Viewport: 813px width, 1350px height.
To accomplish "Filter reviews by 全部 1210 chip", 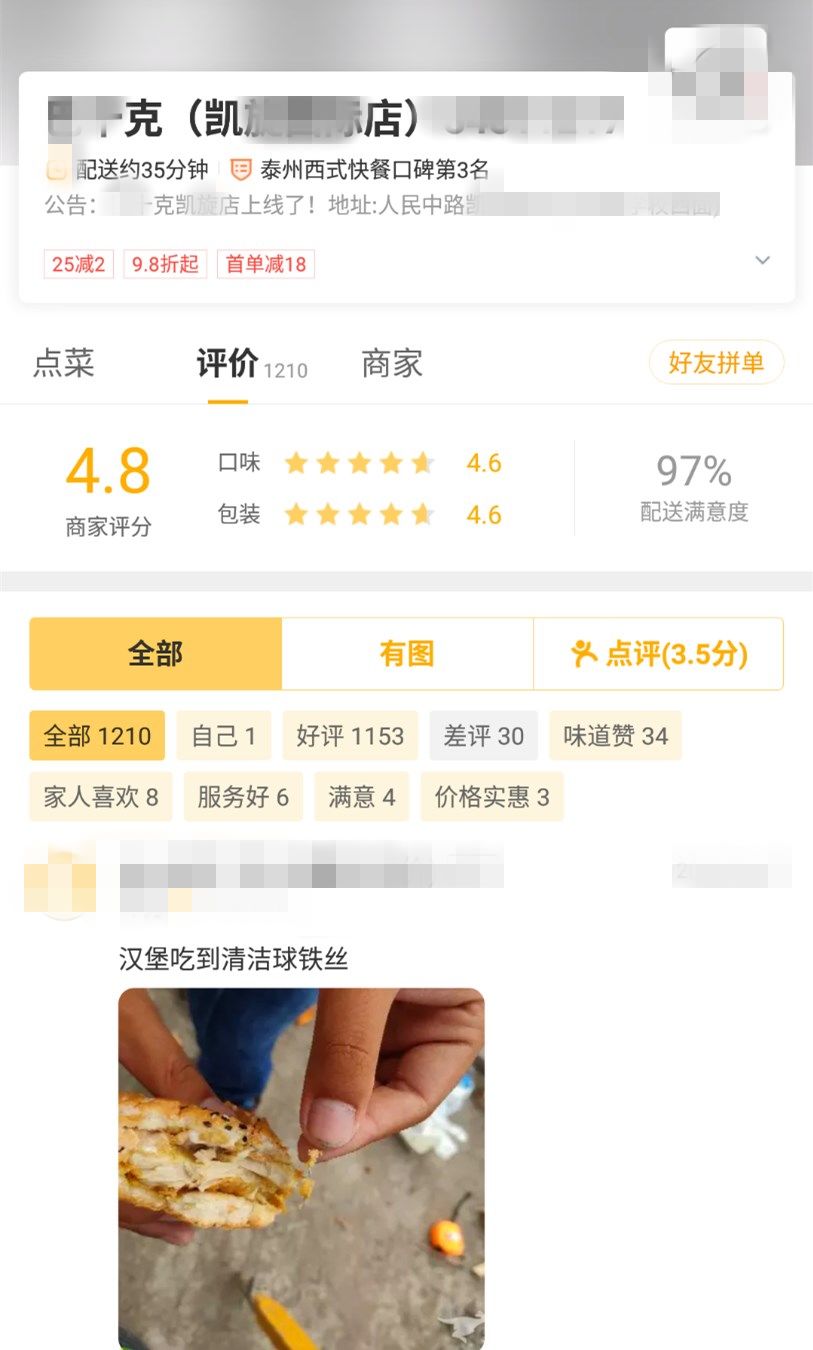I will click(x=97, y=736).
